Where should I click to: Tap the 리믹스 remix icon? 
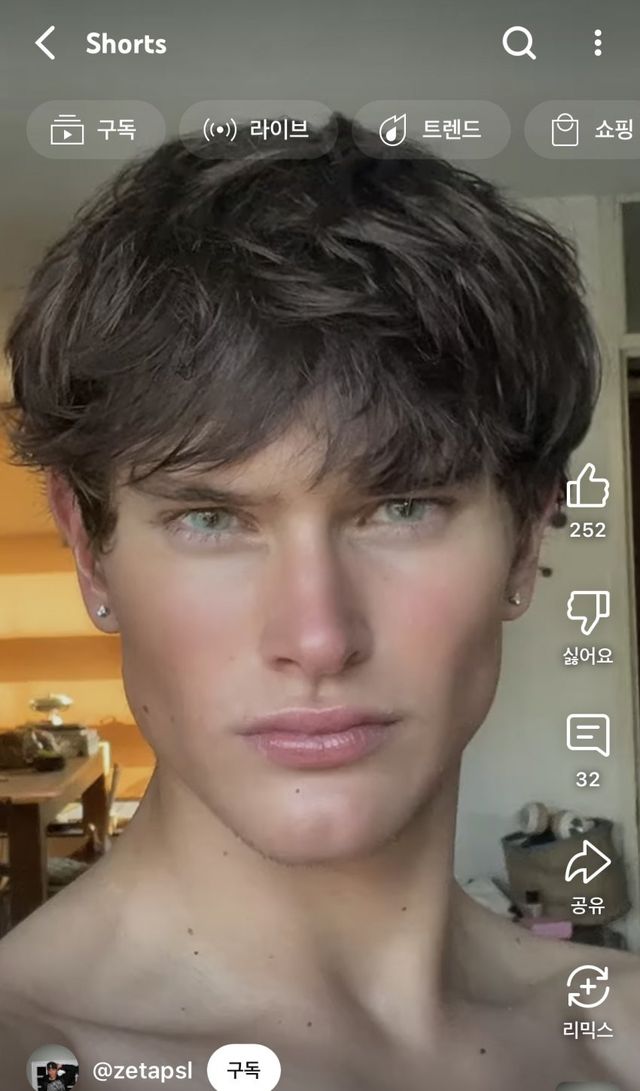(587, 987)
